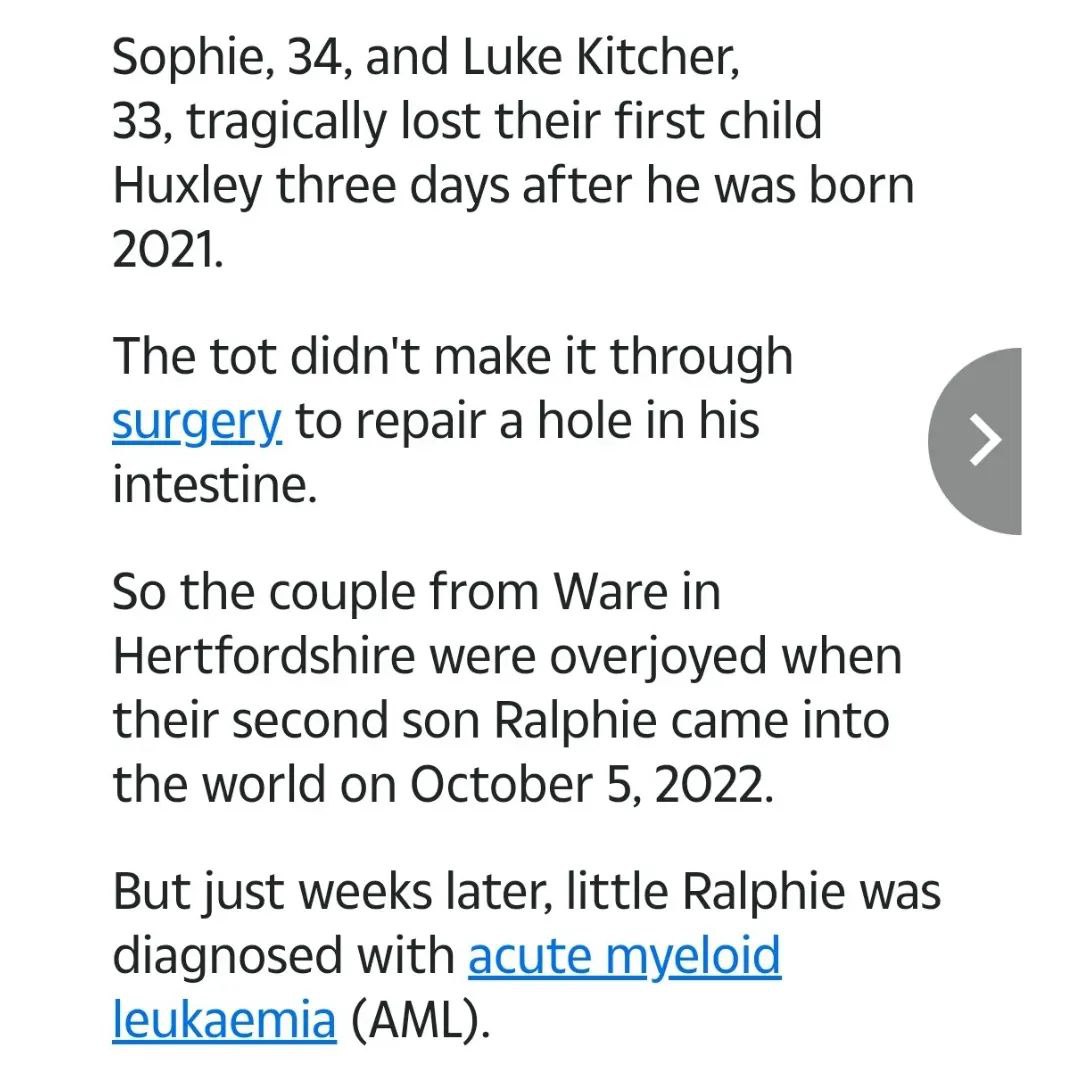The height and width of the screenshot is (1080, 1080).
Task: Open the surgery link
Action: 197,423
